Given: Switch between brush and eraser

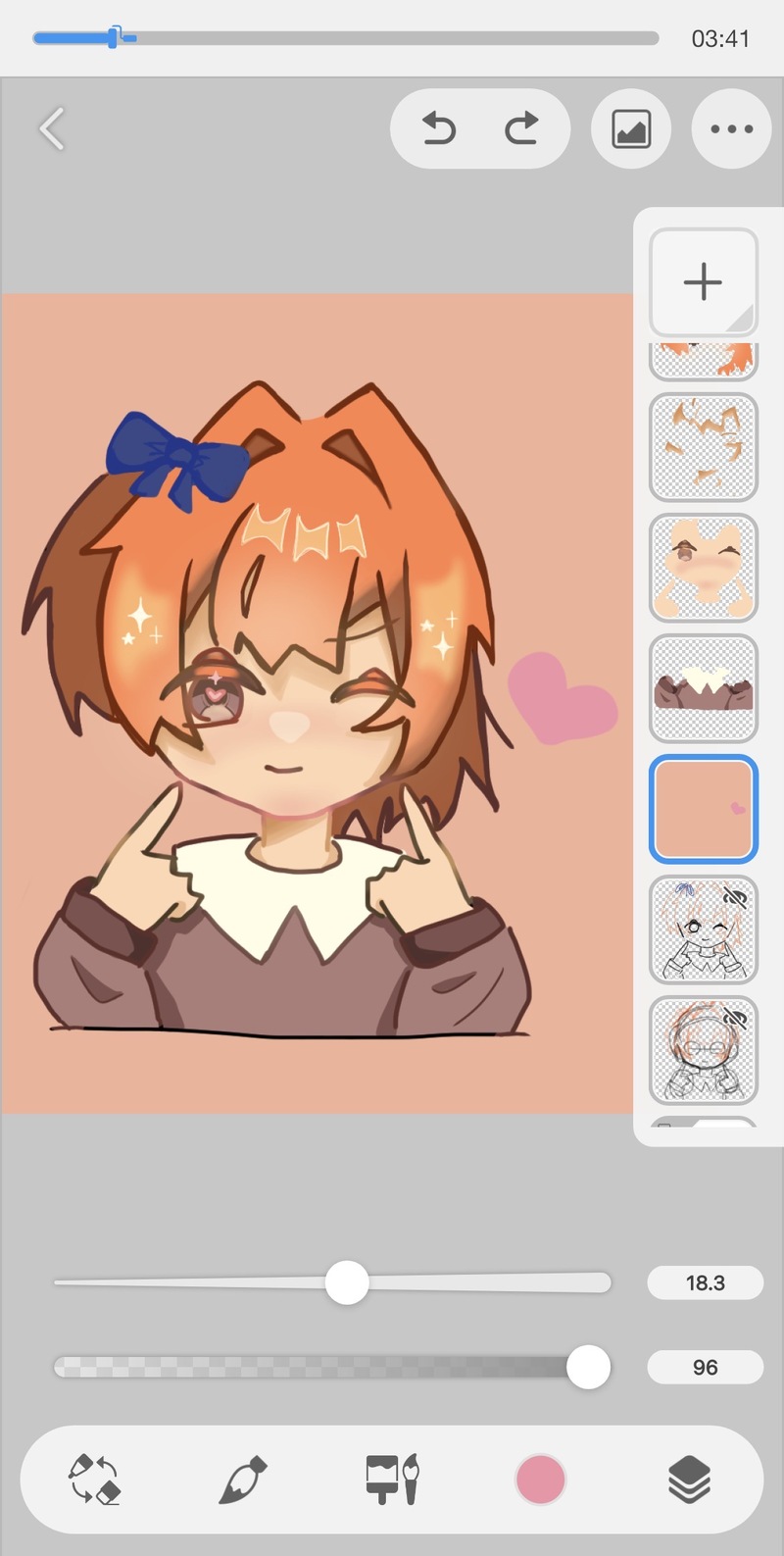Looking at the screenshot, I should [95, 1479].
